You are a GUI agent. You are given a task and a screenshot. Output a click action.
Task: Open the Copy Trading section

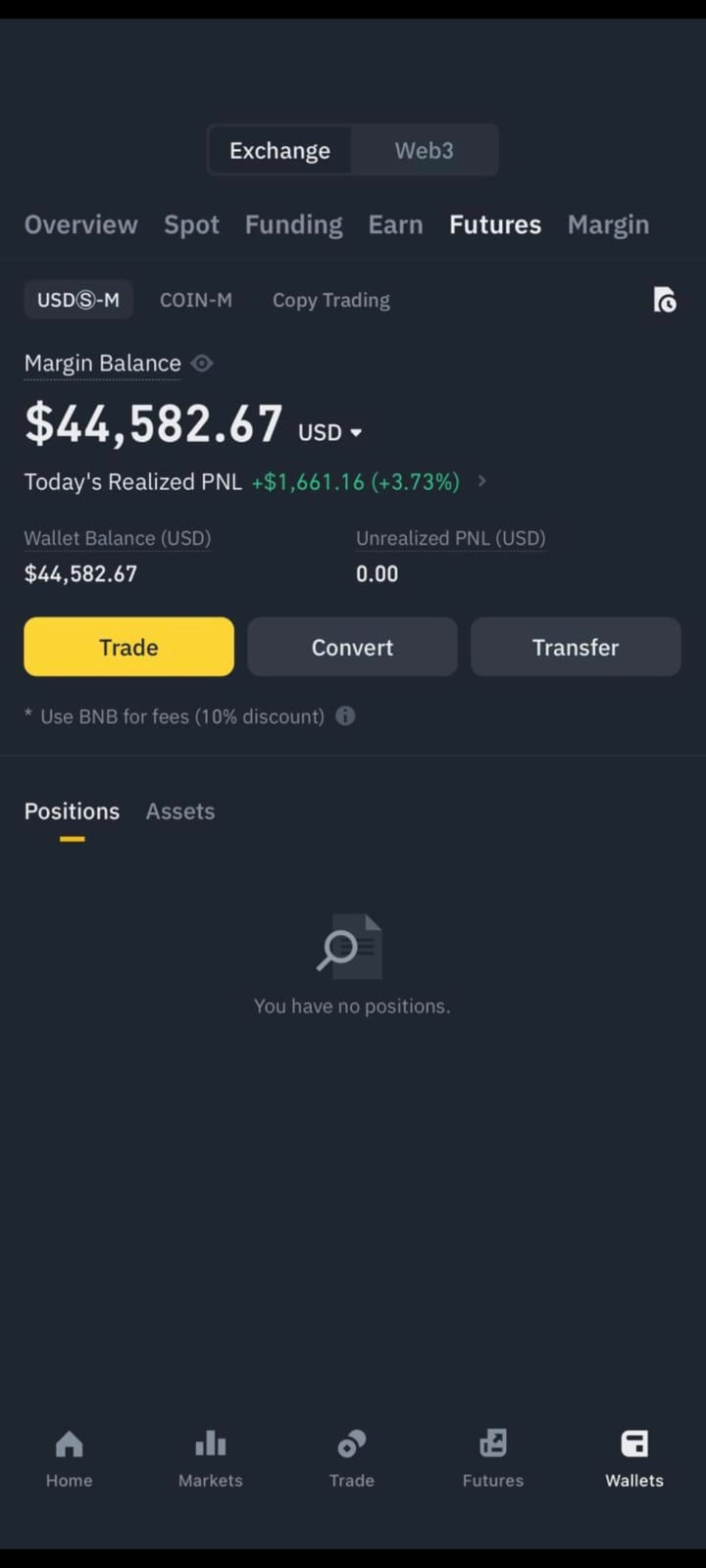[330, 300]
